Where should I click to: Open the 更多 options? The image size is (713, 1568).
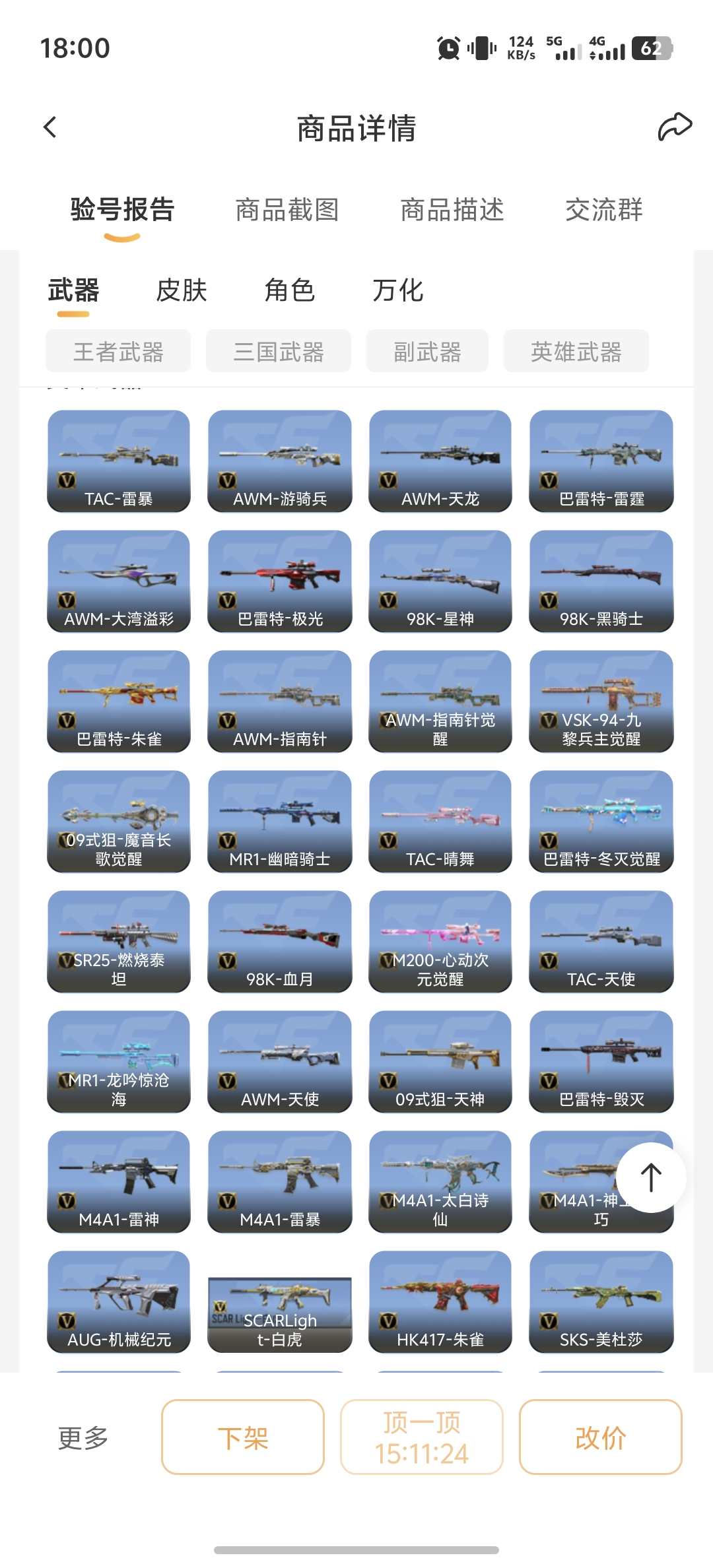click(x=83, y=1437)
